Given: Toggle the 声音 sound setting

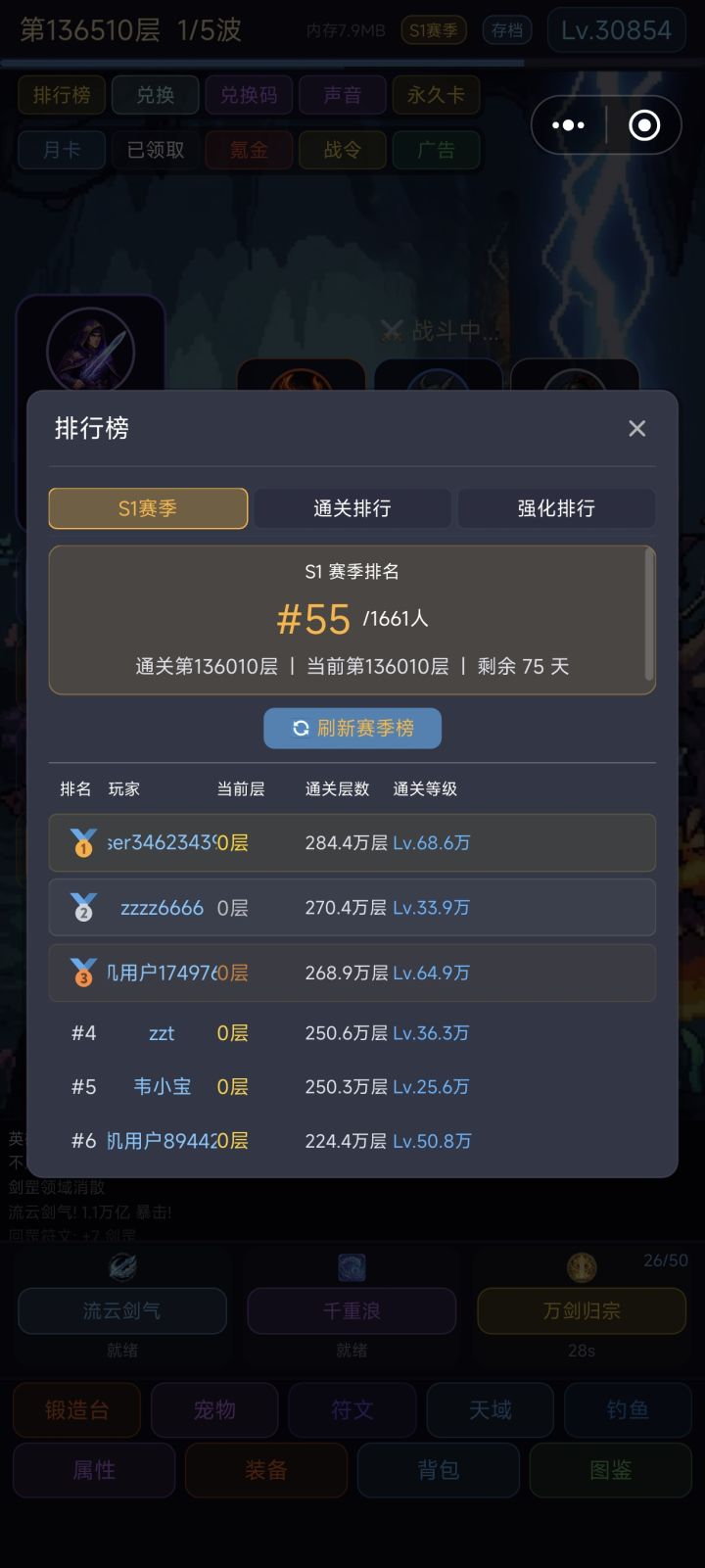Looking at the screenshot, I should tap(342, 95).
